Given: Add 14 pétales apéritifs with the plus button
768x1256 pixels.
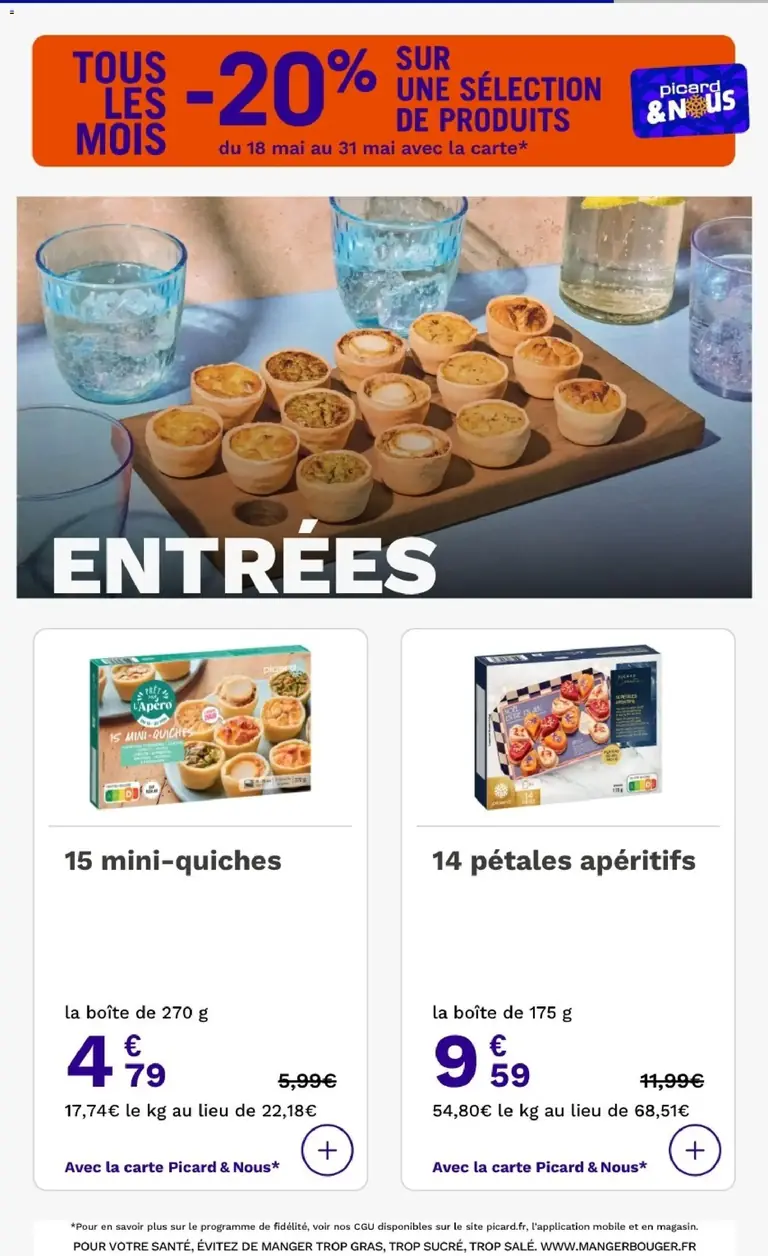Looking at the screenshot, I should pos(695,1150).
